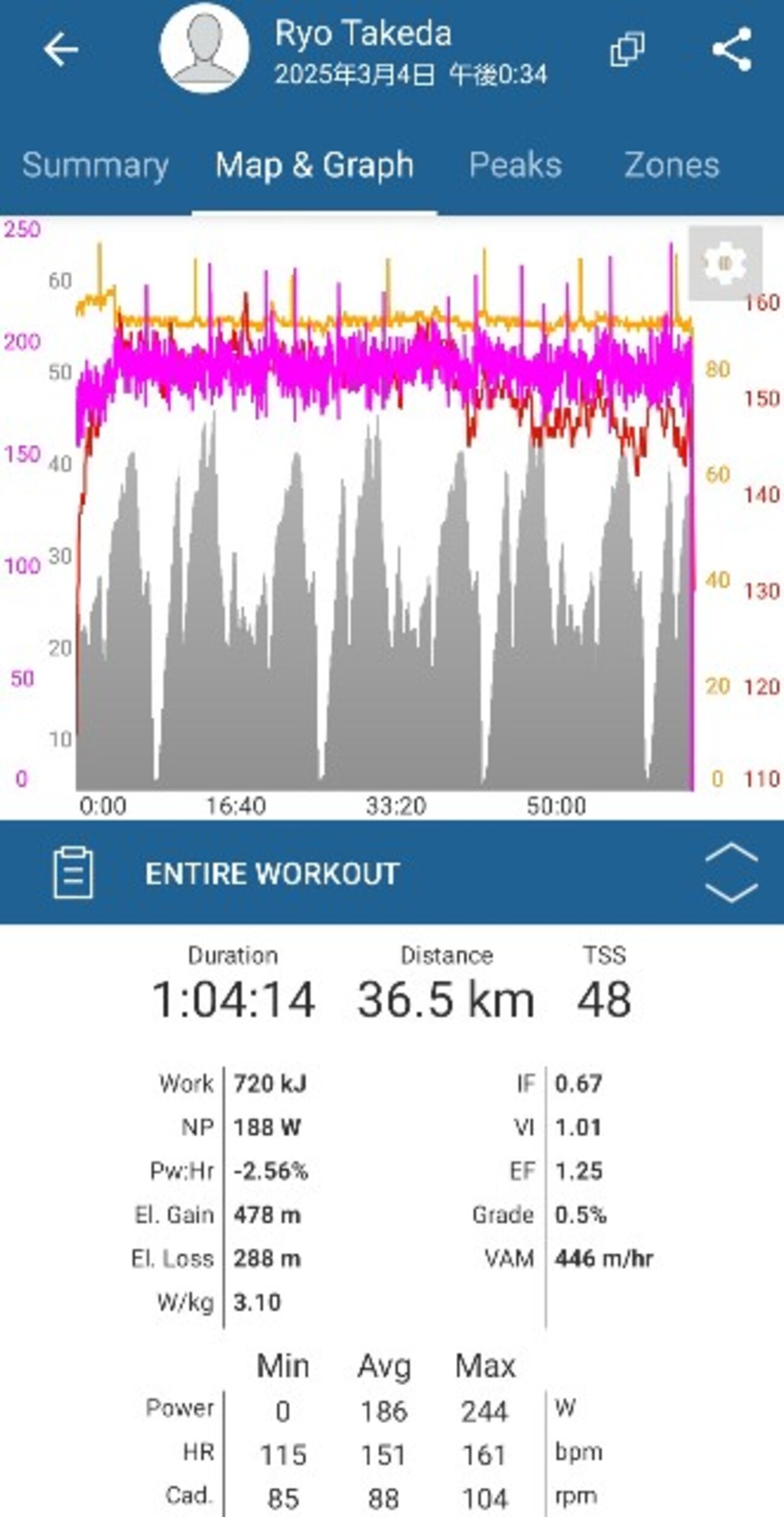The height and width of the screenshot is (1517, 784).
Task: Expand the Entire Workout selector
Action: [x=731, y=873]
